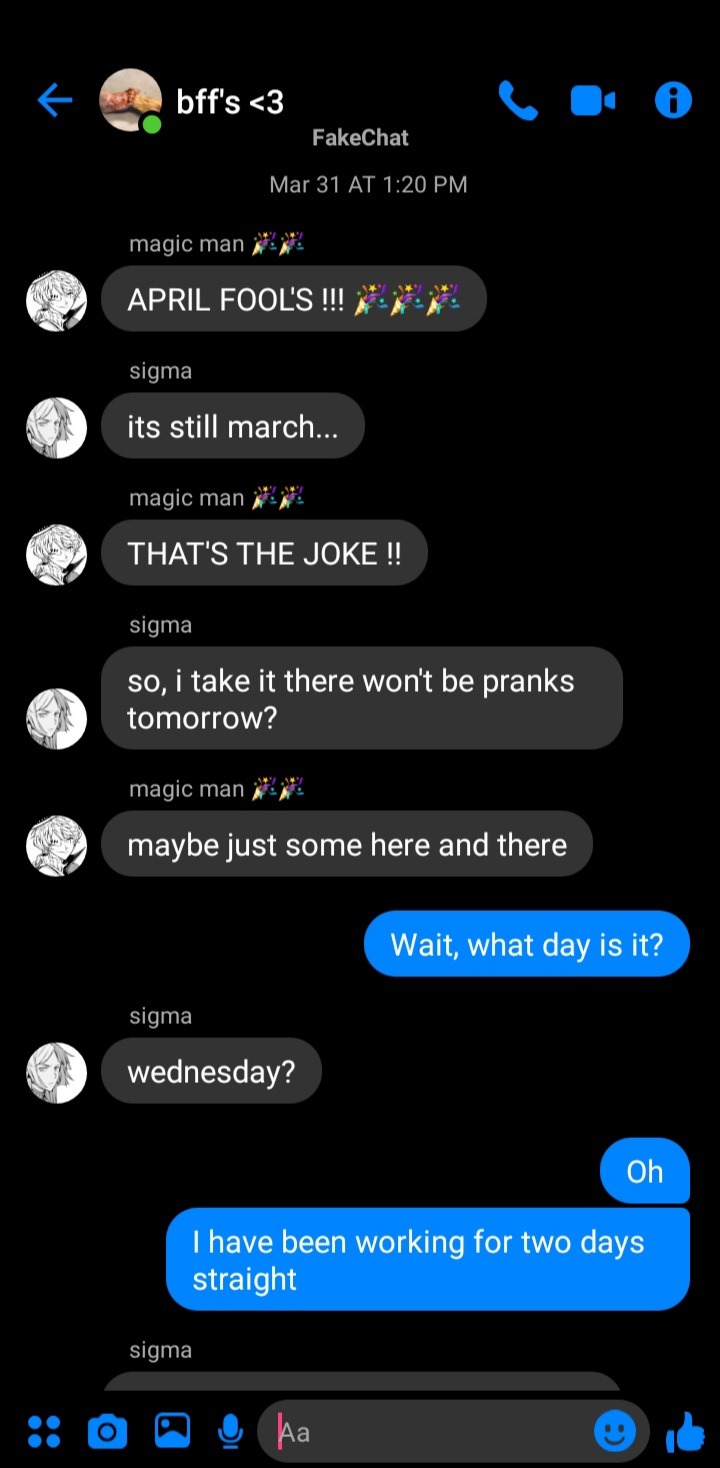
Task: Open more actions grid beside camera
Action: (x=43, y=1432)
